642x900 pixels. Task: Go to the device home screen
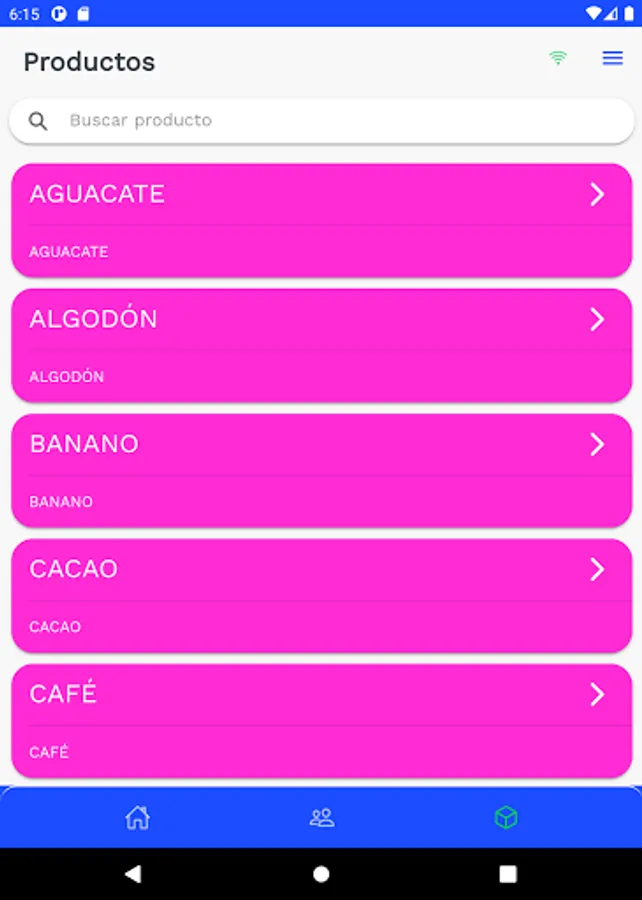click(x=321, y=874)
